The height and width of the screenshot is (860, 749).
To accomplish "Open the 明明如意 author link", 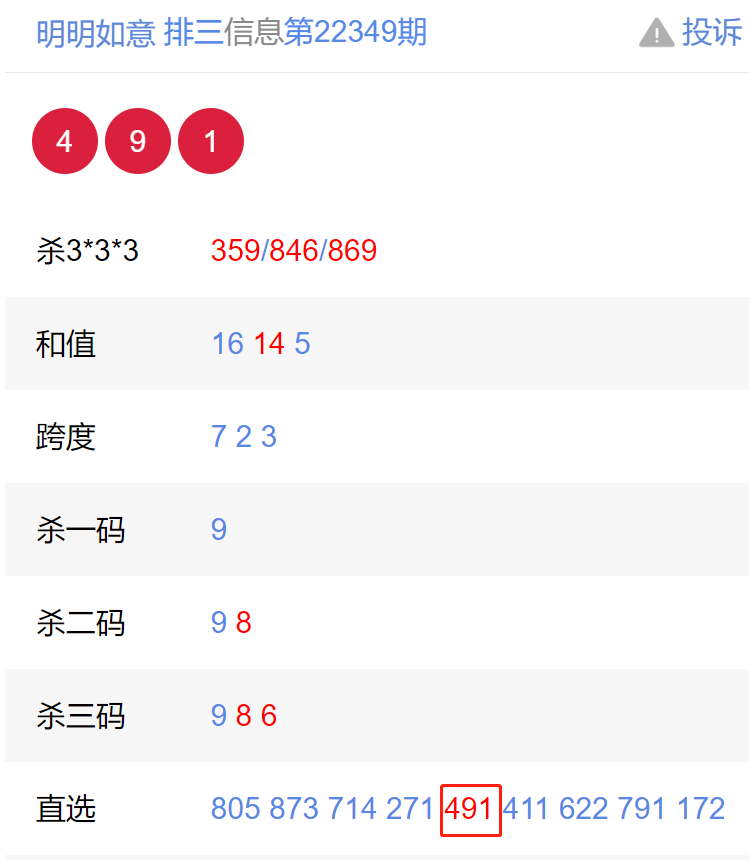I will [96, 33].
